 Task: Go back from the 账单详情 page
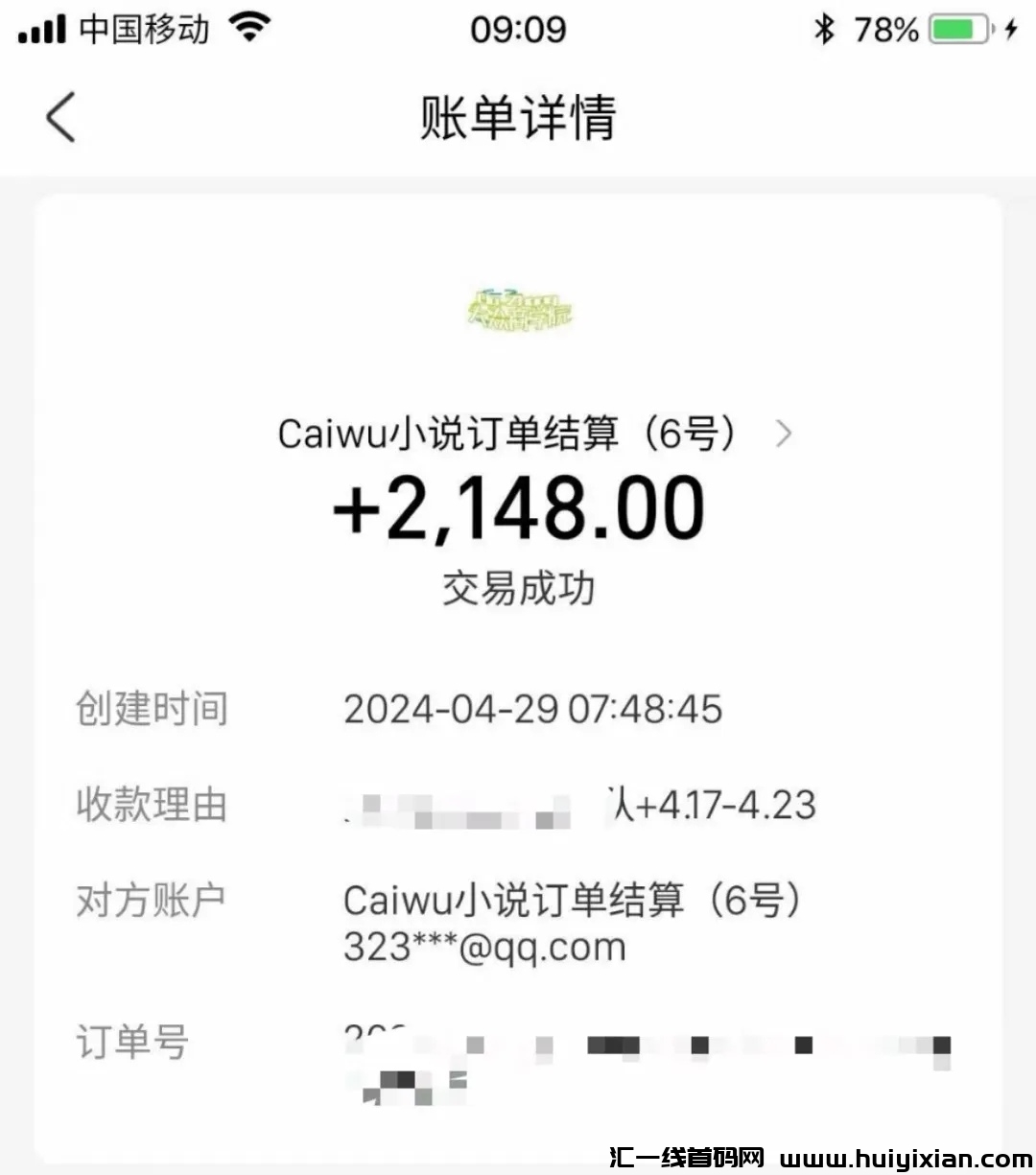(x=60, y=118)
